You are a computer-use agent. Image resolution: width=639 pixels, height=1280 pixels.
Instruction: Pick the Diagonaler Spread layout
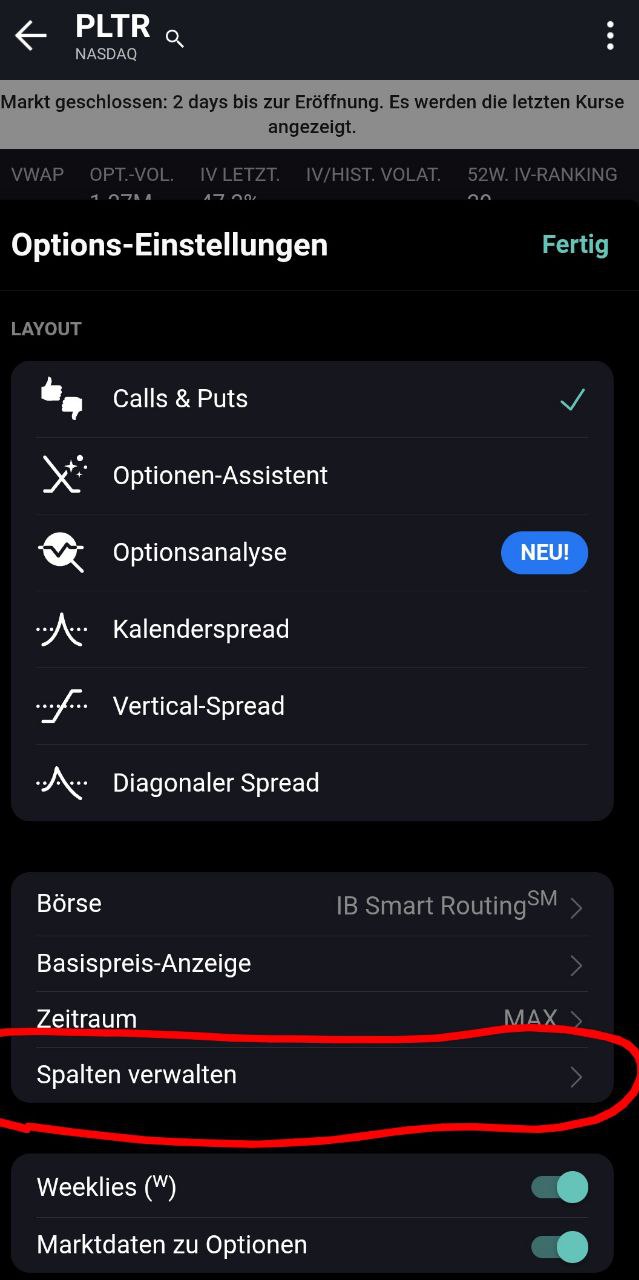pos(311,783)
